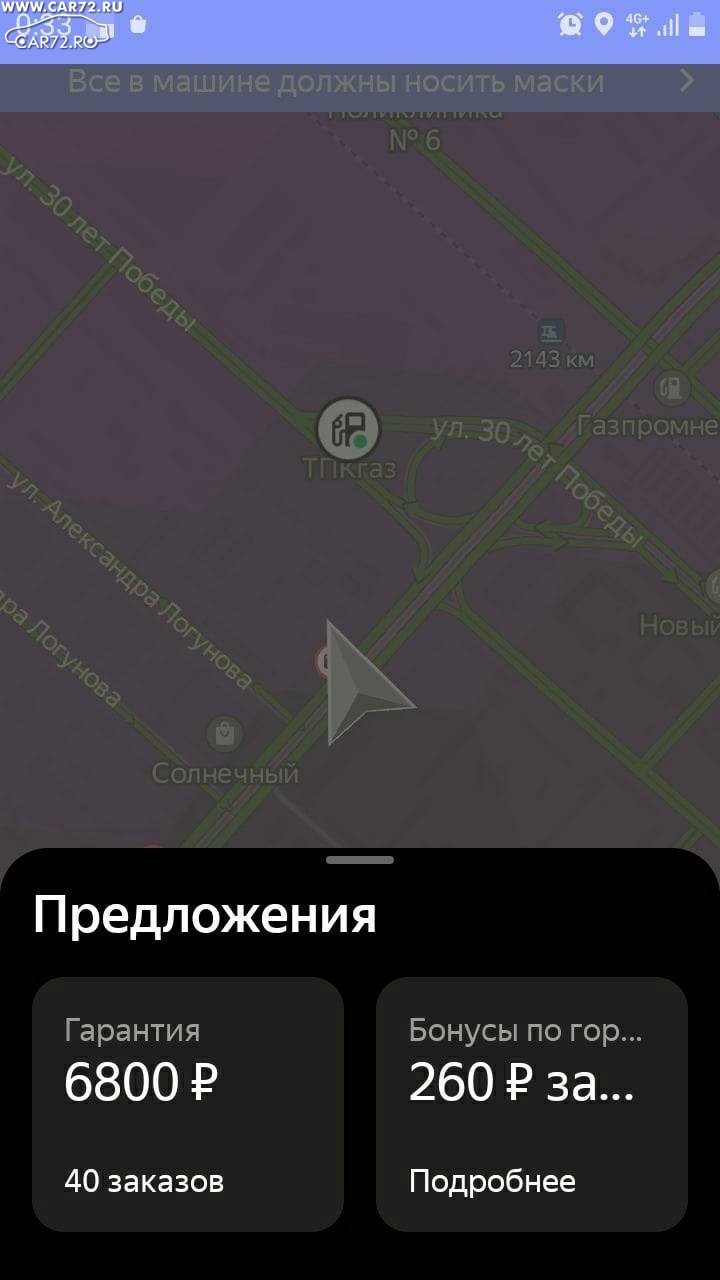
Task: Tap the bottom sheet drag handle
Action: click(x=360, y=860)
